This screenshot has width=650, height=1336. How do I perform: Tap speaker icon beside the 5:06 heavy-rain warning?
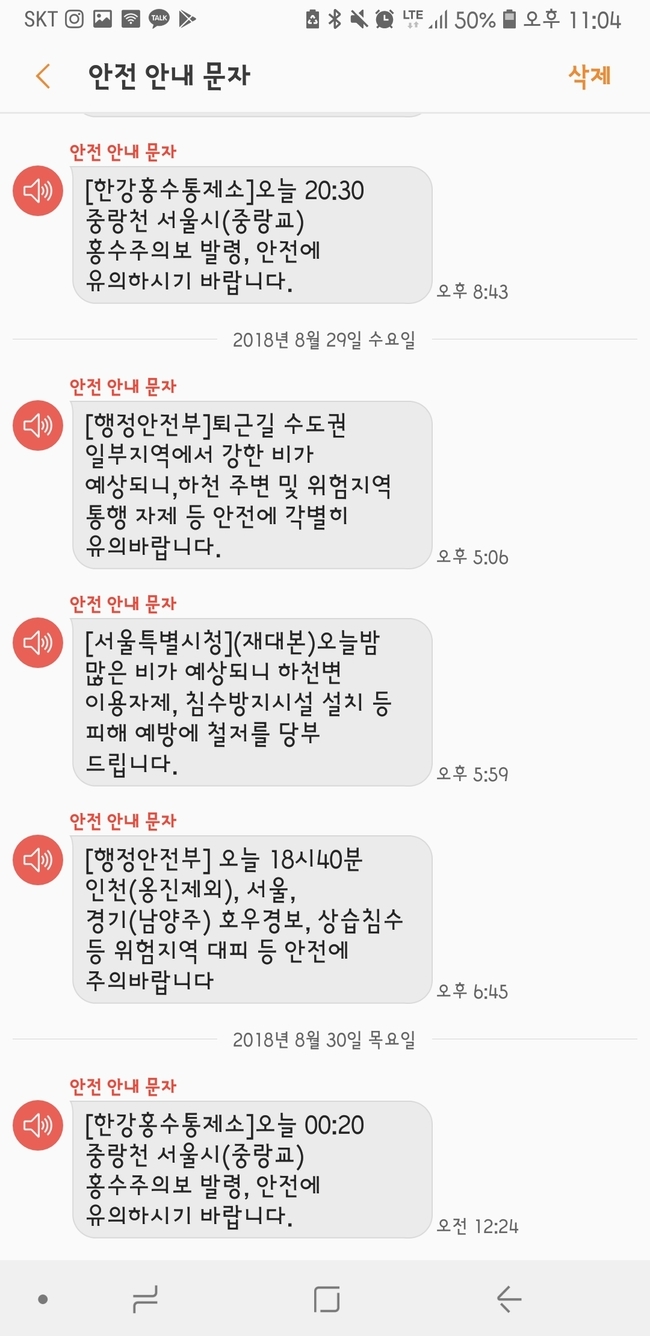[37, 426]
